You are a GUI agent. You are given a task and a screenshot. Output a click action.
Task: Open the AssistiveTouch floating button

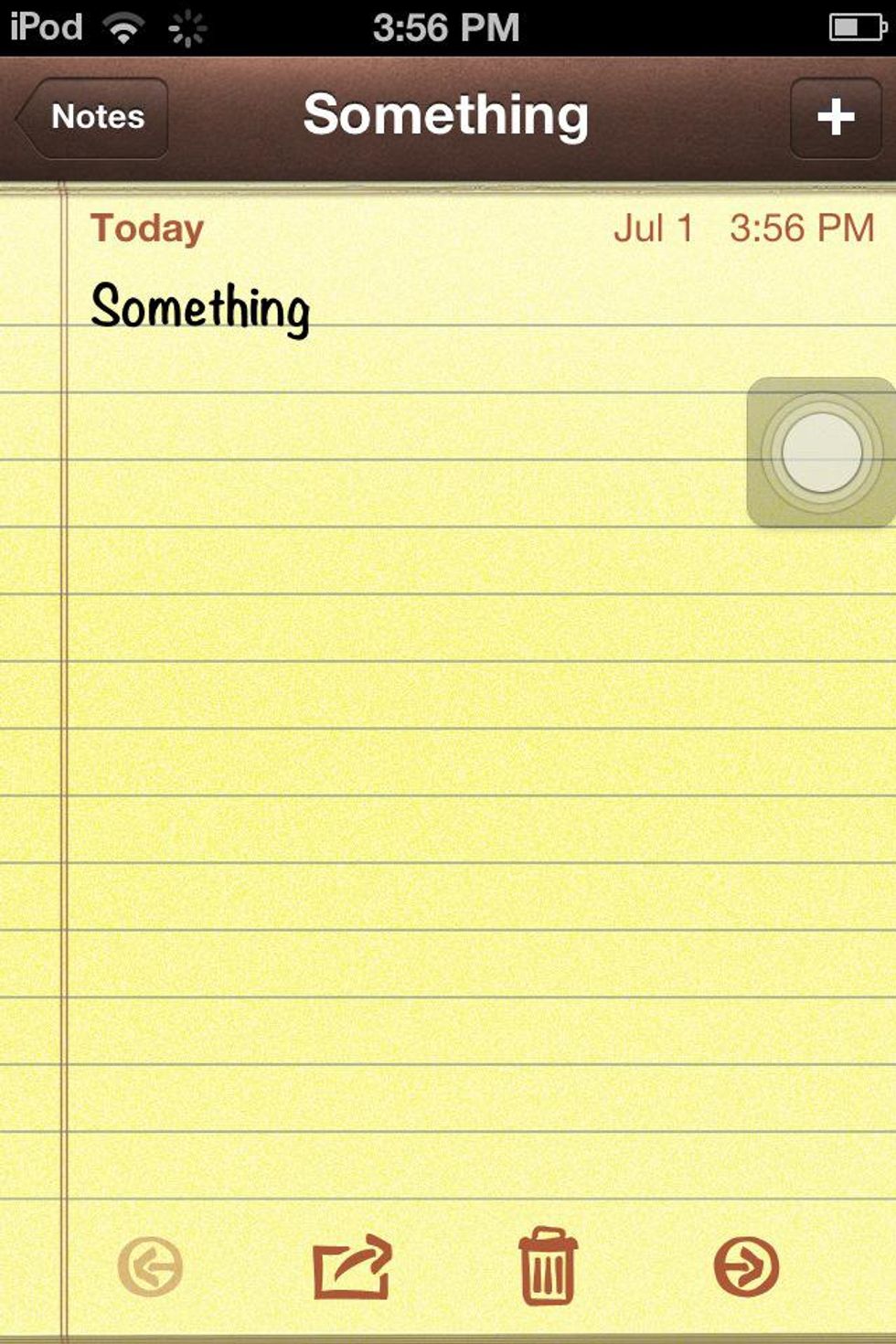click(x=821, y=453)
